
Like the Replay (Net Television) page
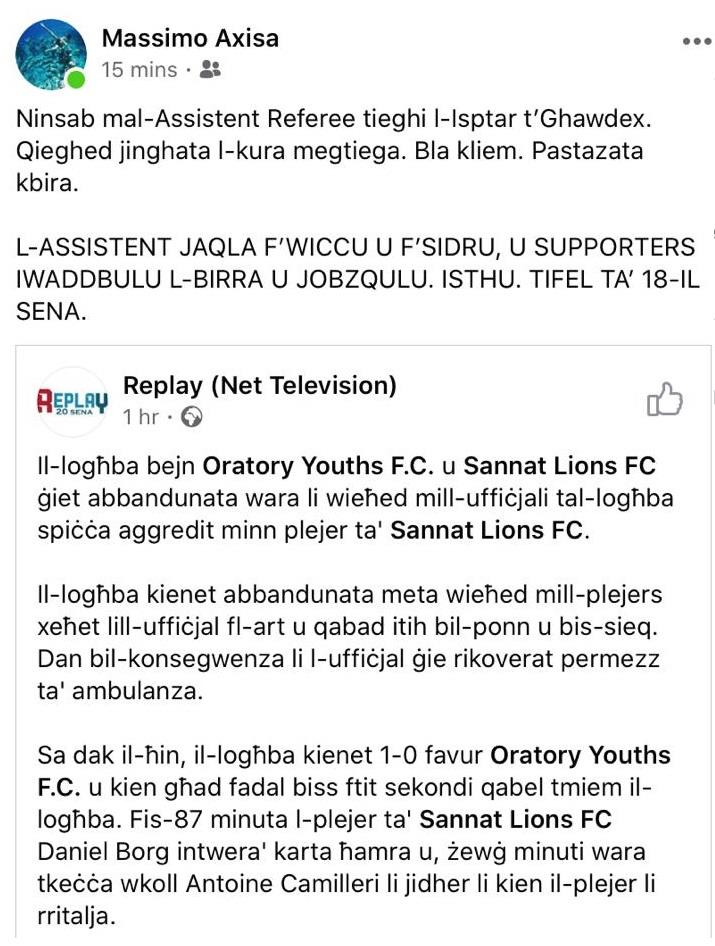click(664, 399)
